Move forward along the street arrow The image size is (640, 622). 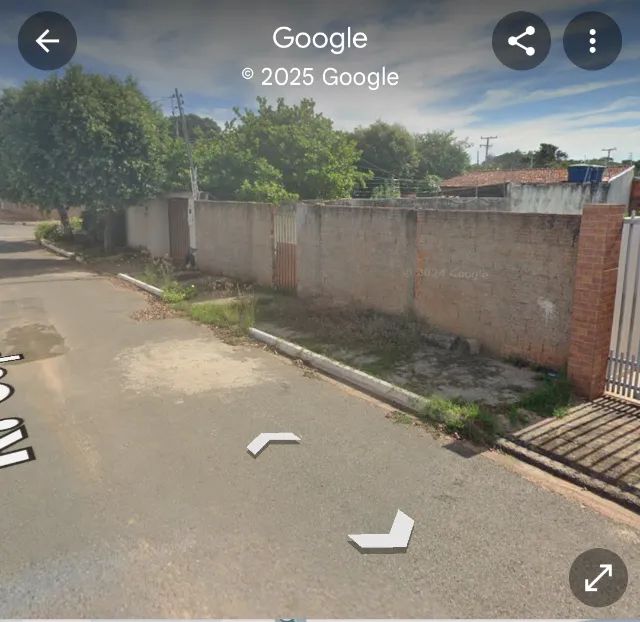[272, 441]
